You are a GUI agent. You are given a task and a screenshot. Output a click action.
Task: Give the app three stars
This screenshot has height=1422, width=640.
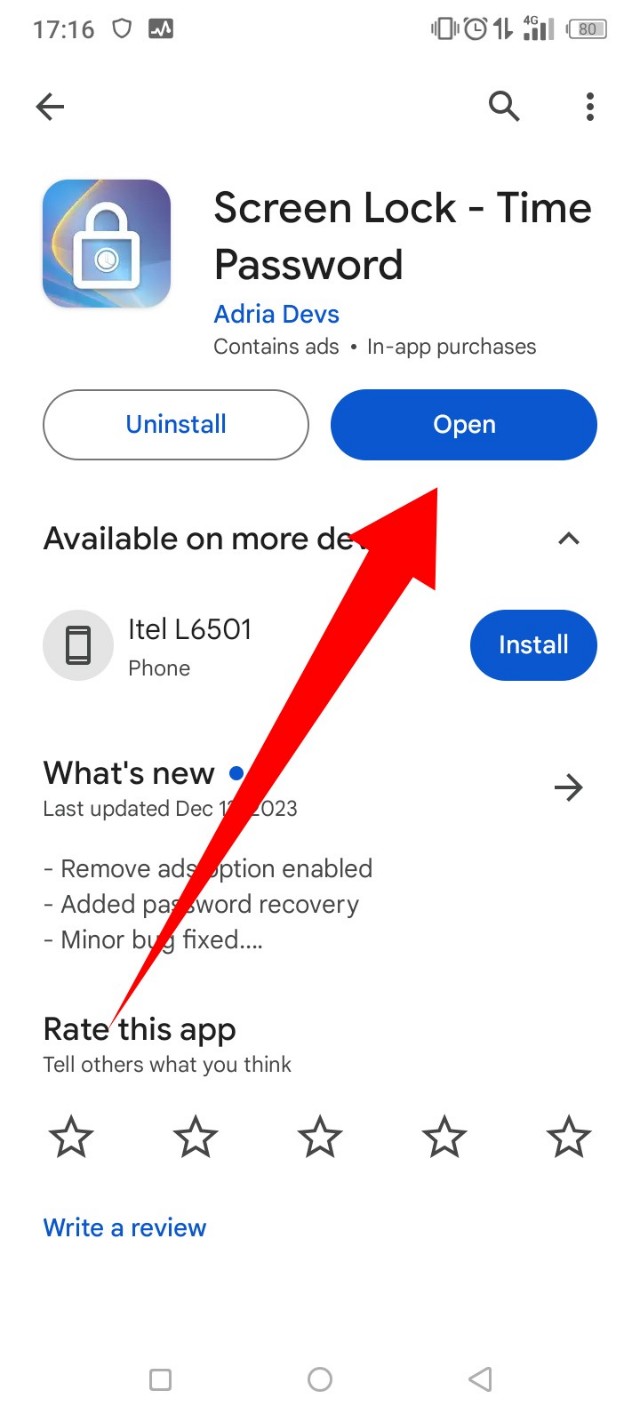[320, 1137]
